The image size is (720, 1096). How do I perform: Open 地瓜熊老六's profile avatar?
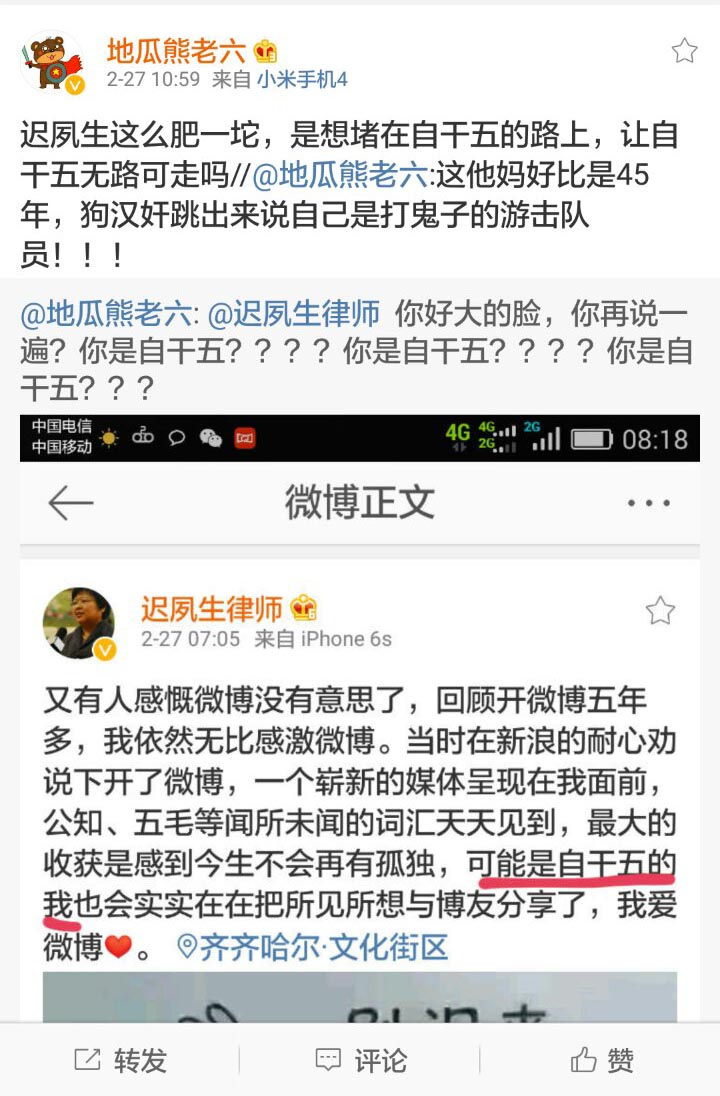pos(53,64)
